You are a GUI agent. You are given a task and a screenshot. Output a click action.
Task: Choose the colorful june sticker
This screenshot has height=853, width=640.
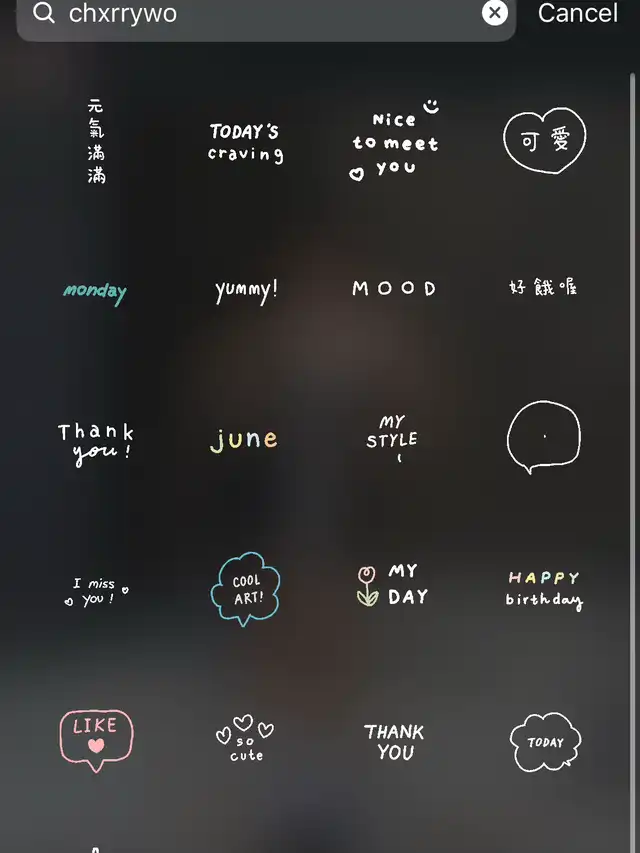(x=244, y=440)
